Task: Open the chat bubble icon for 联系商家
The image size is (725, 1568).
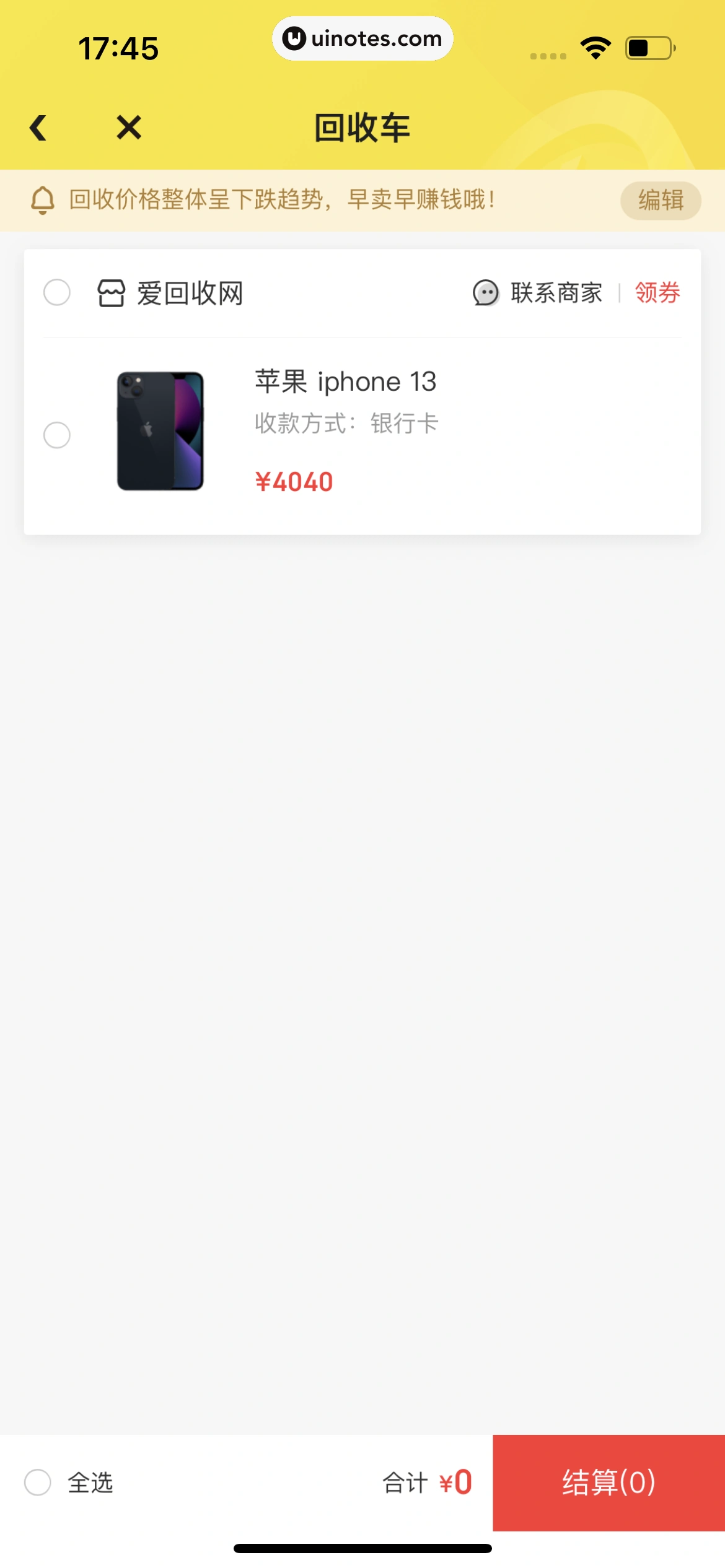Action: pyautogui.click(x=485, y=292)
